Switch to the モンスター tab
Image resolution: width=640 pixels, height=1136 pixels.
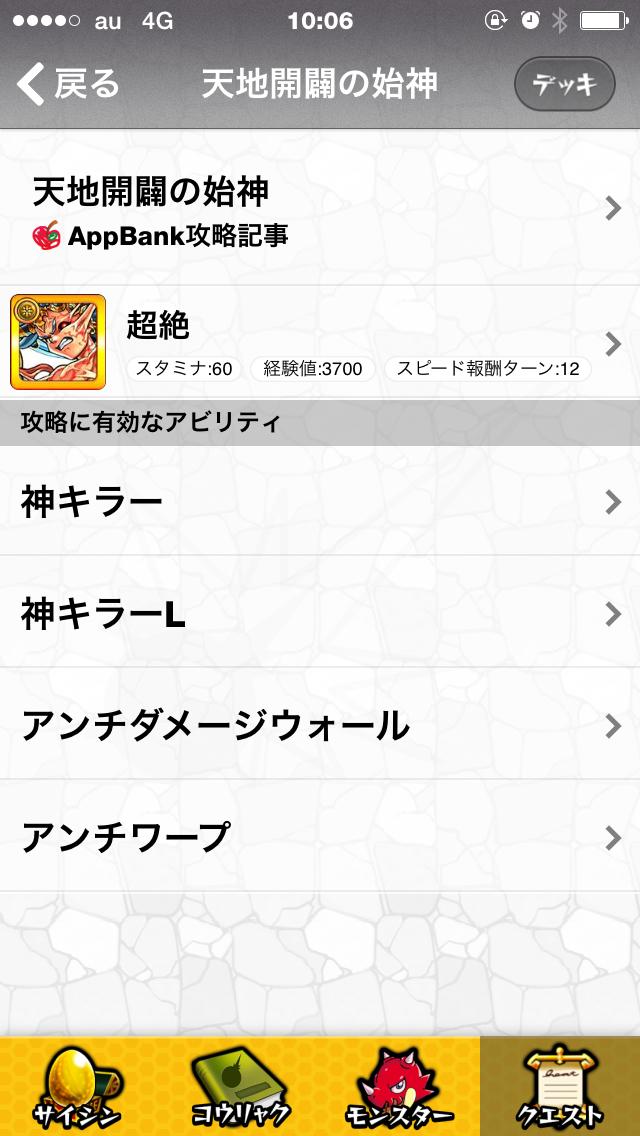(x=400, y=1086)
